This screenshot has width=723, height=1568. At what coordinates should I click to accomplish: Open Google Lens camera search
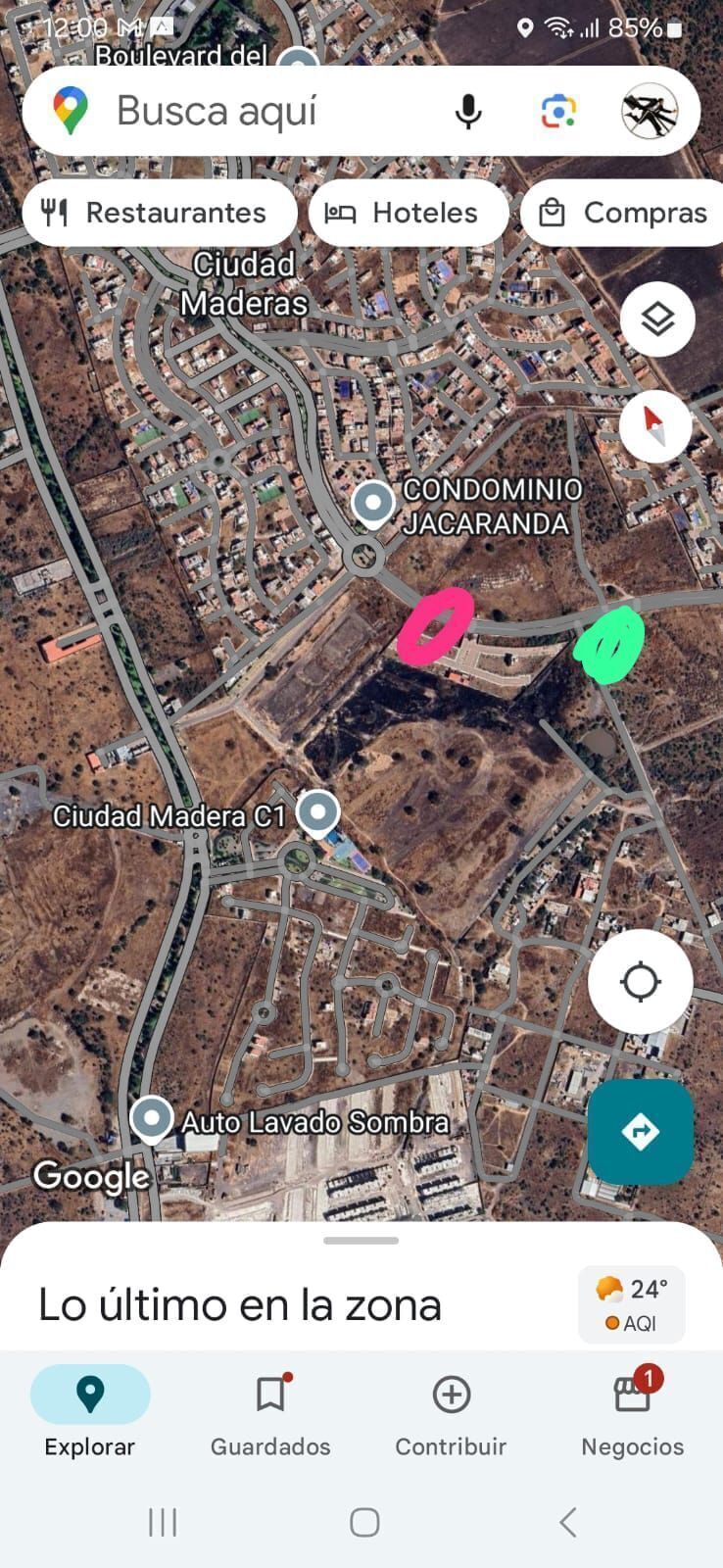pos(558,112)
